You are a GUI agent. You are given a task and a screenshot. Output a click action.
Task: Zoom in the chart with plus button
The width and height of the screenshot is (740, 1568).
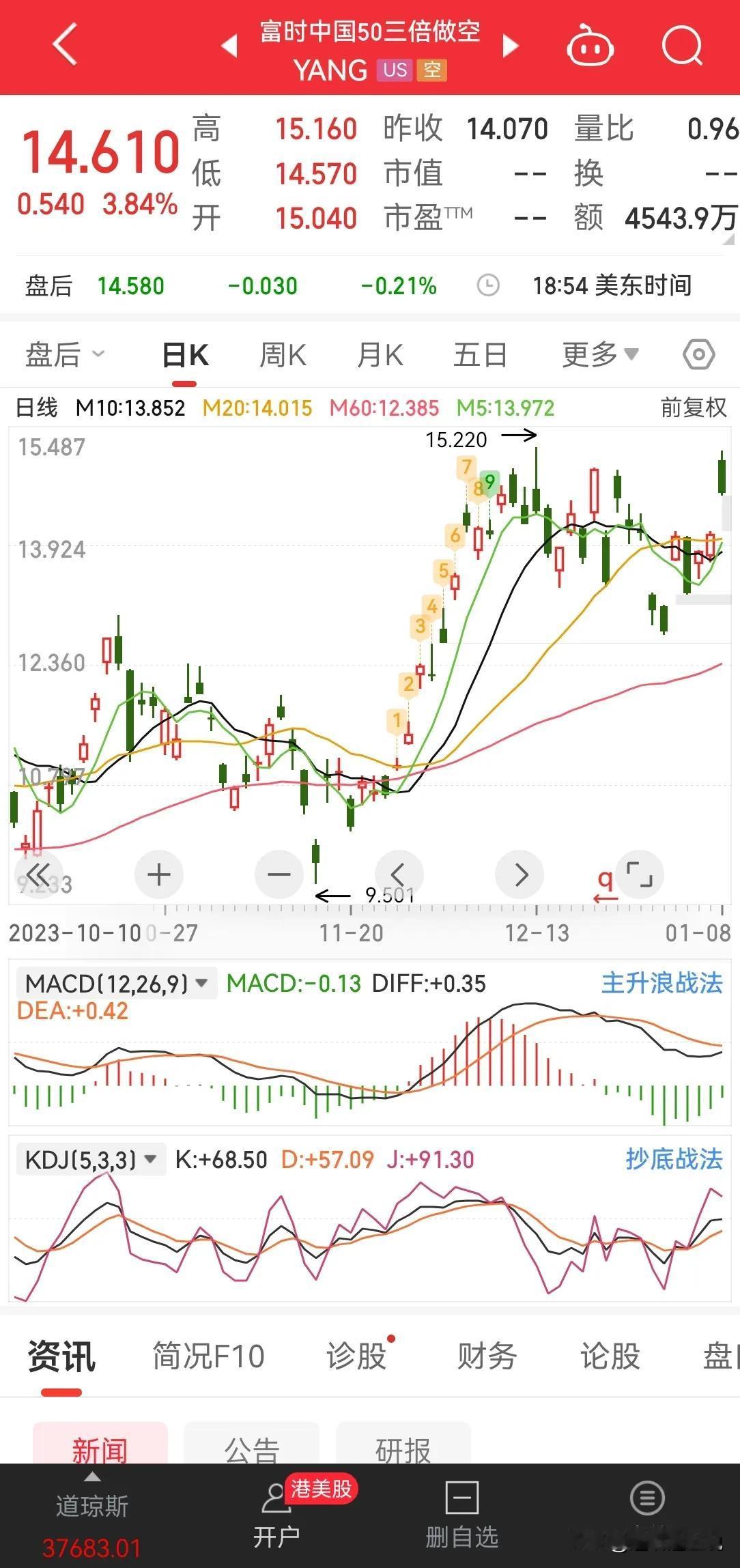click(x=159, y=874)
